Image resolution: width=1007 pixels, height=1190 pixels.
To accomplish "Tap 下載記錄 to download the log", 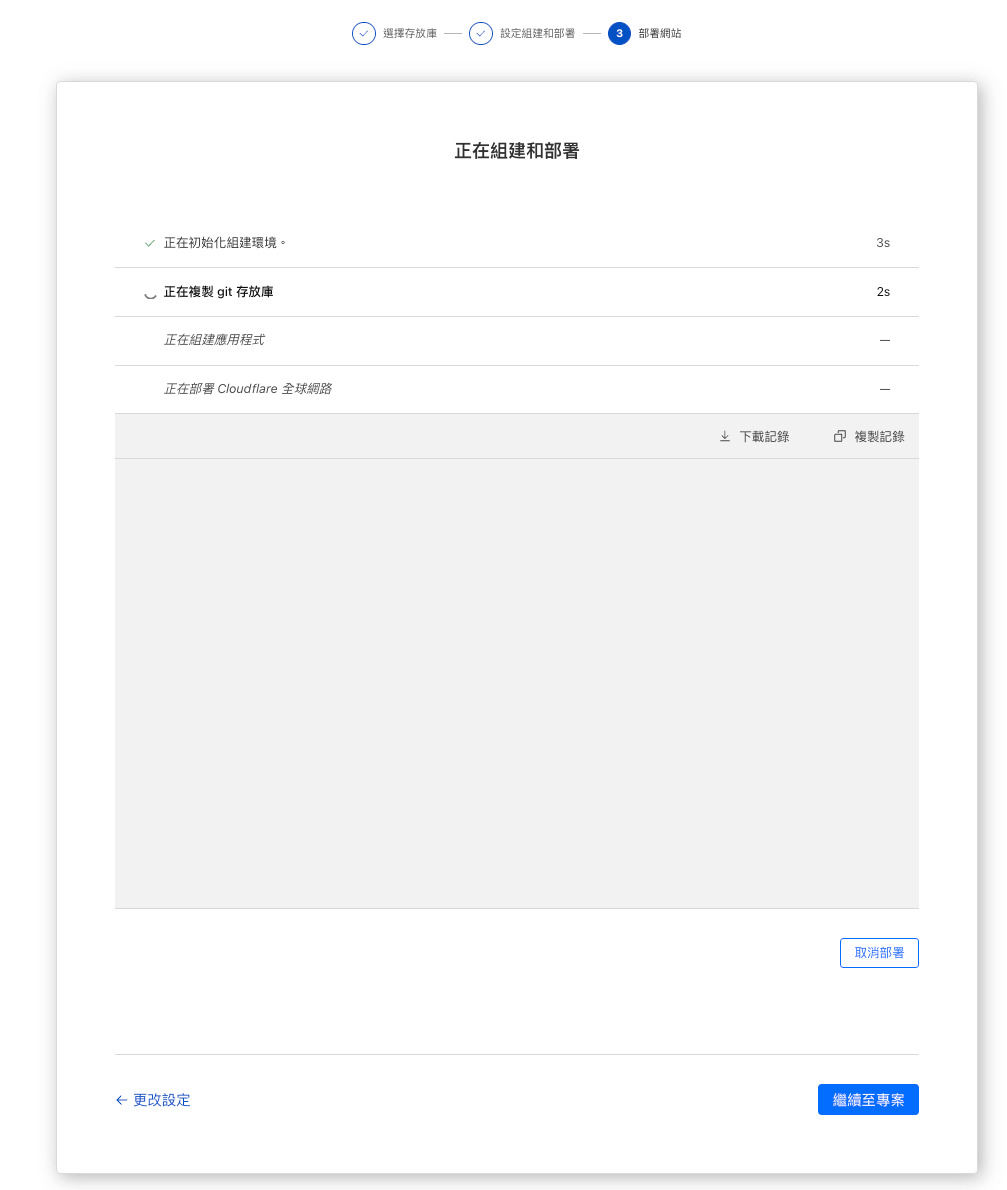I will click(x=755, y=437).
